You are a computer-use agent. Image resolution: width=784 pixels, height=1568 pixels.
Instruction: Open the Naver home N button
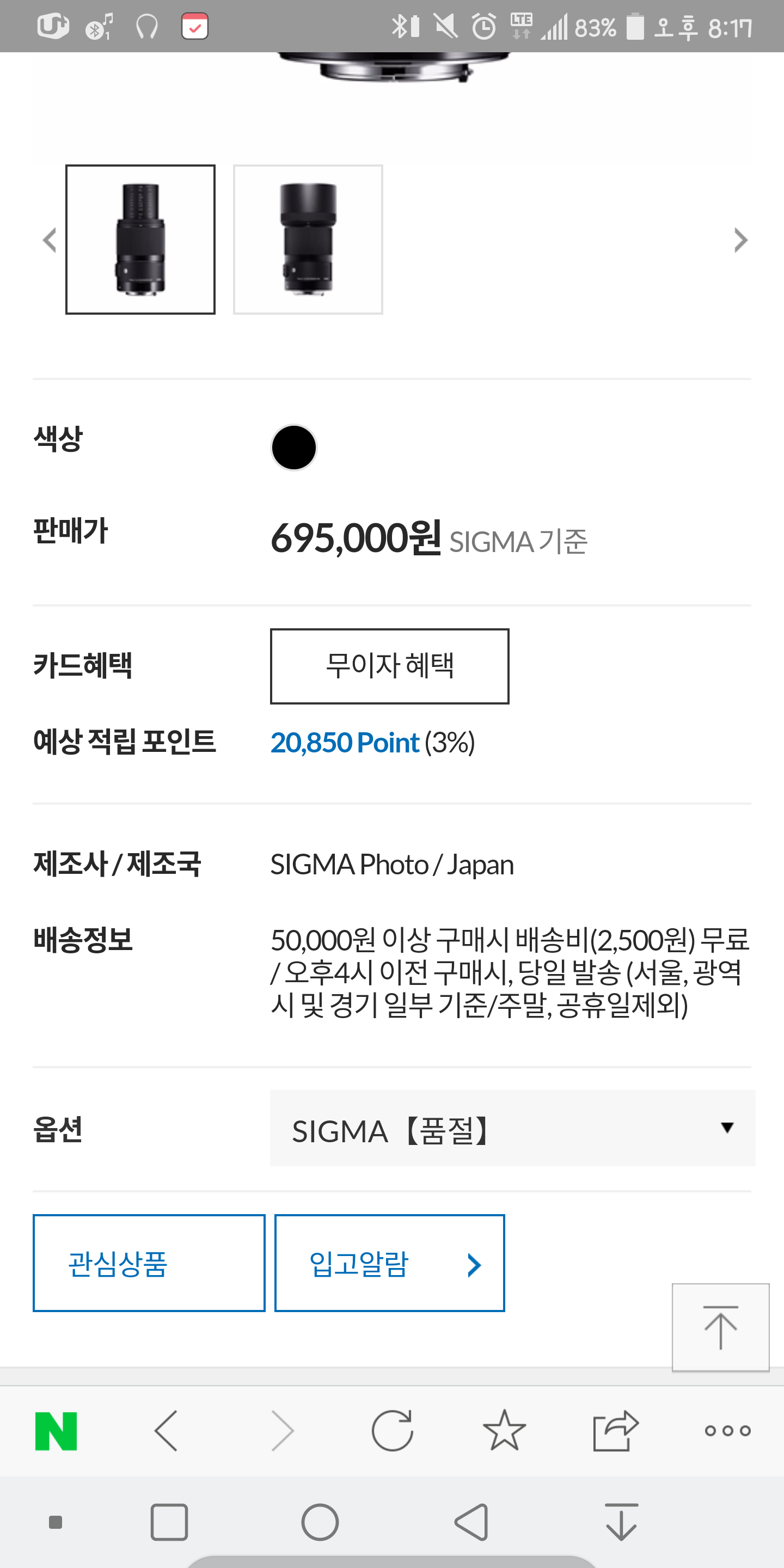[56, 1430]
